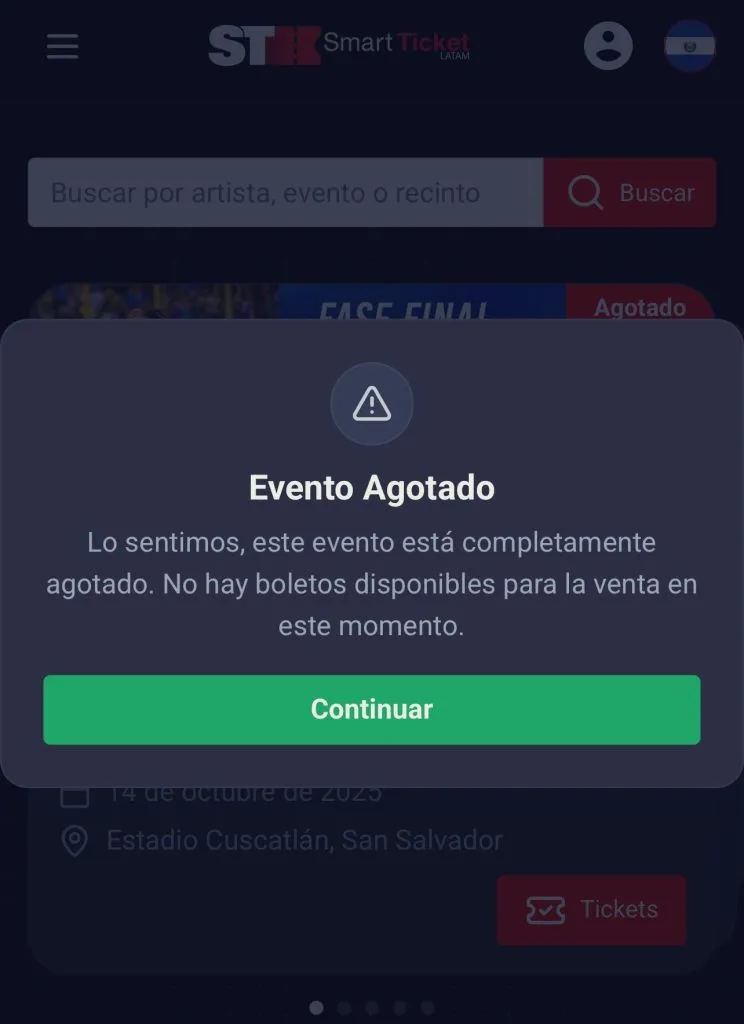Viewport: 744px width, 1024px height.
Task: Change country via the flag icon
Action: 690,45
